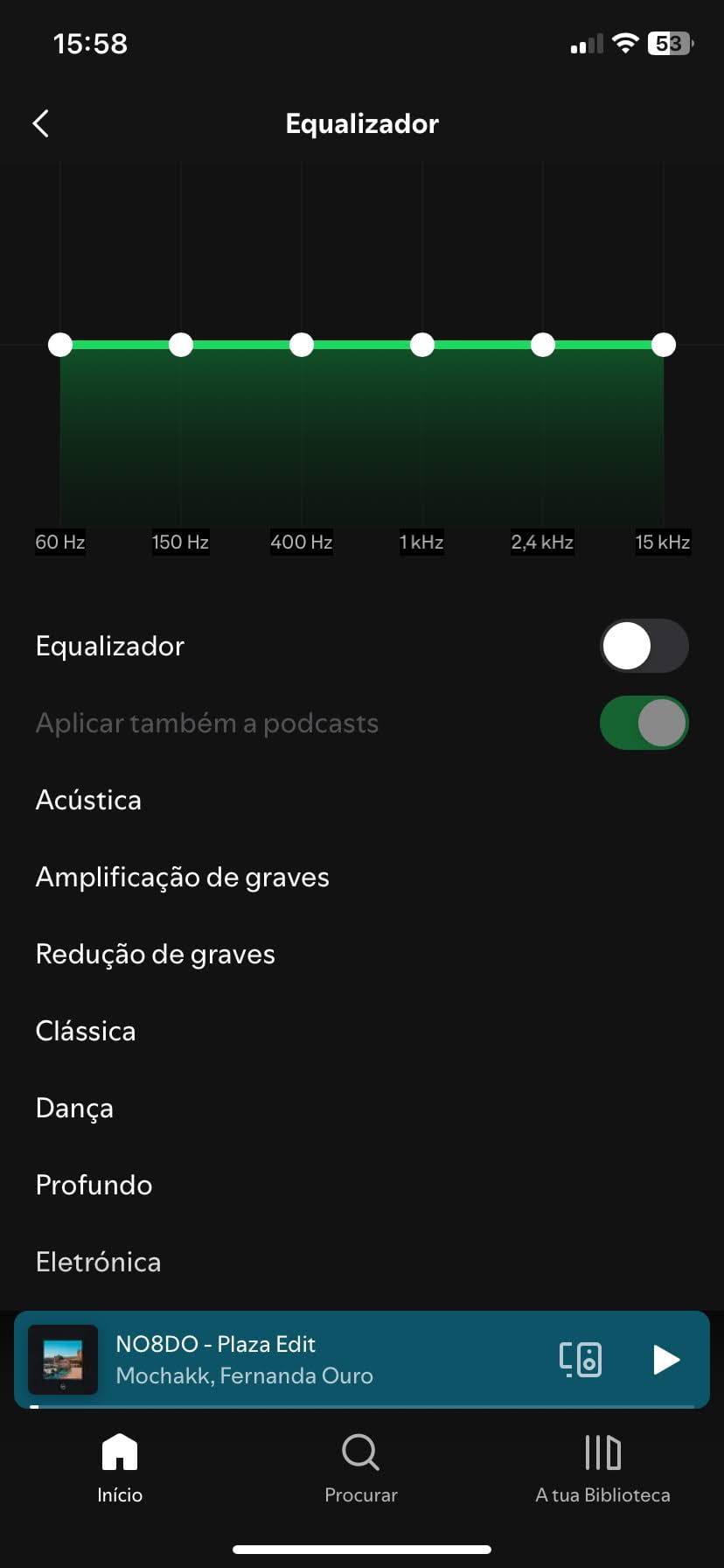
Task: Switch to the Início tab
Action: click(120, 1468)
